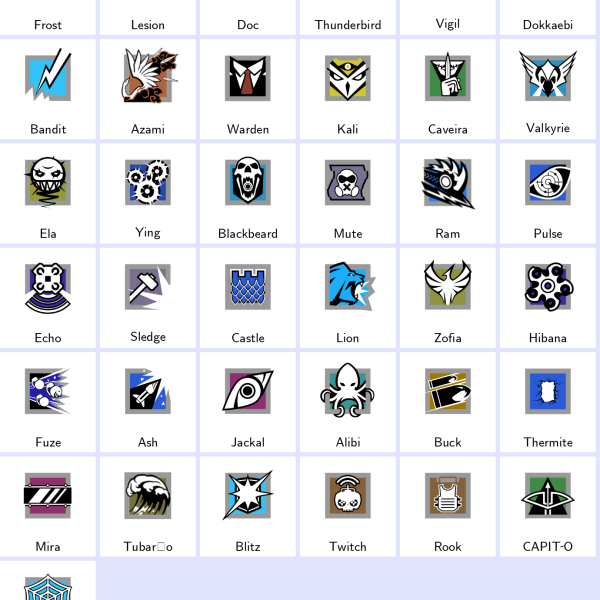
Task: Open the Hibana operator tile
Action: click(x=548, y=296)
